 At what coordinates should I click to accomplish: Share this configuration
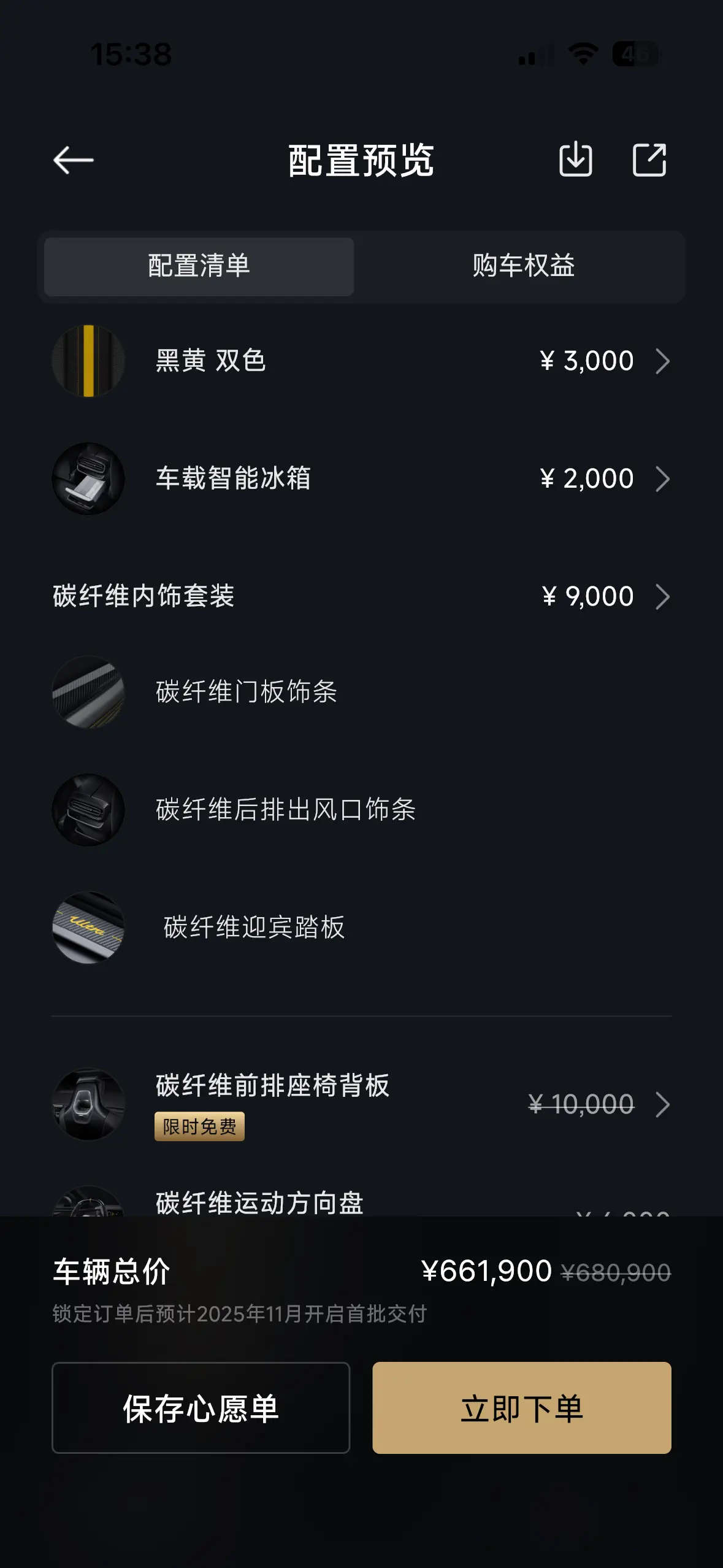[649, 160]
